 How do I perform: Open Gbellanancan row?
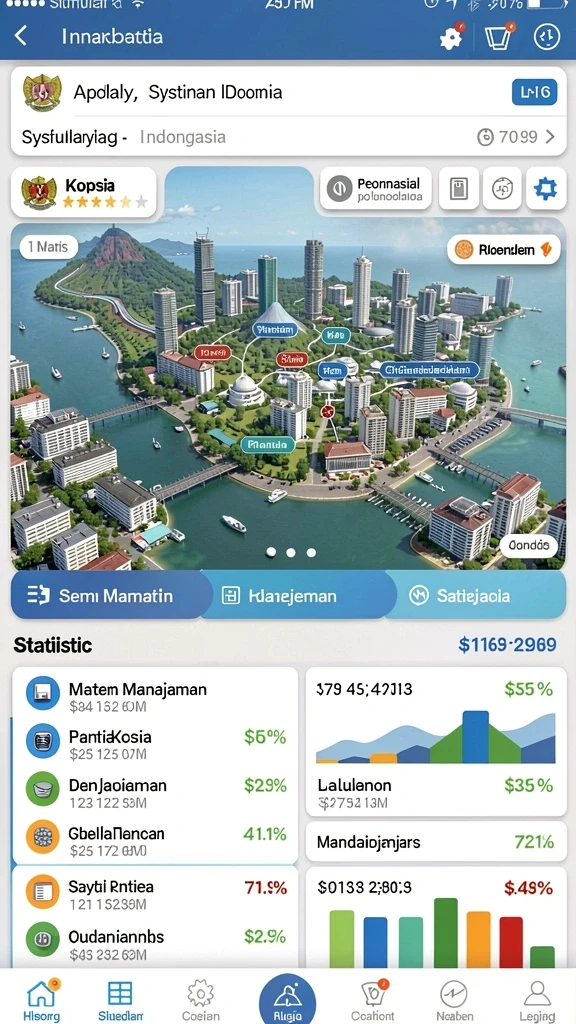[x=155, y=840]
